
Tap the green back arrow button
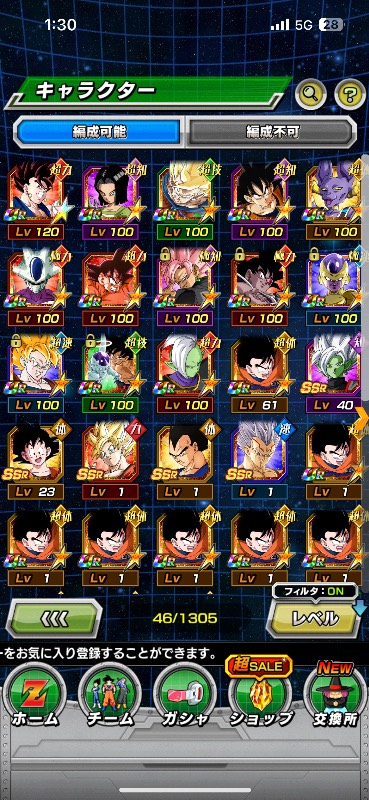(54, 619)
